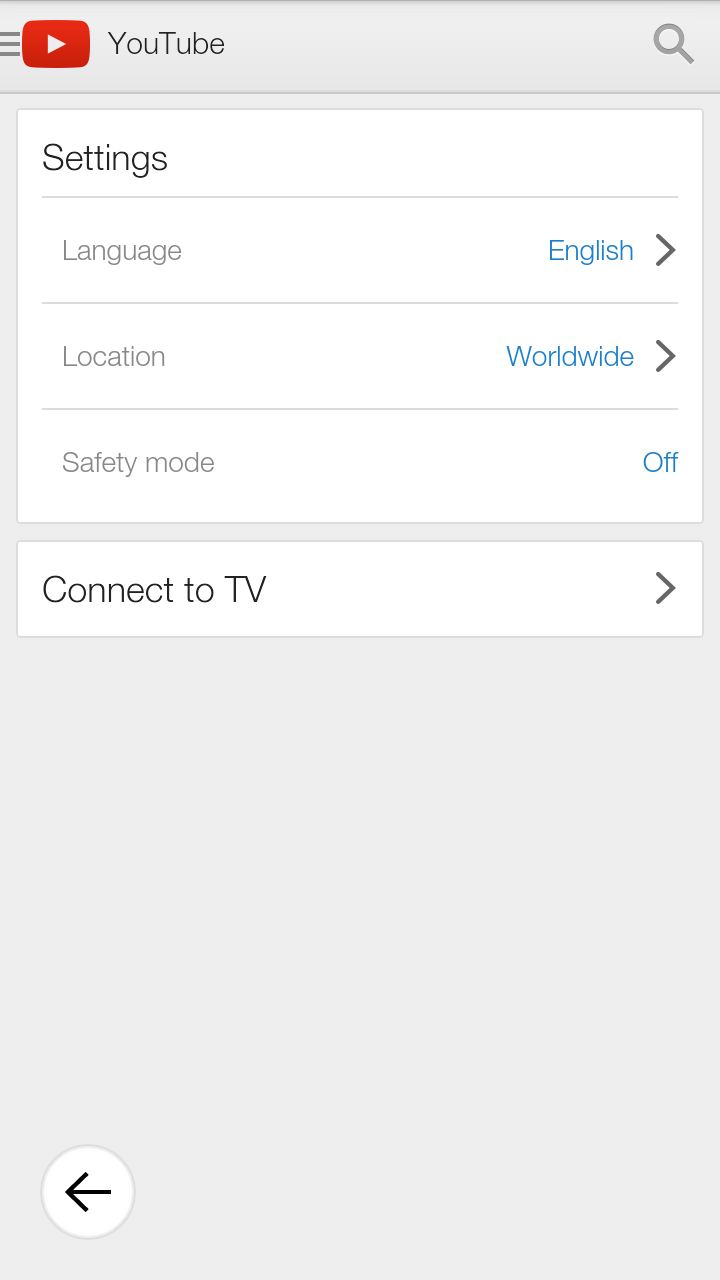Turn Safety mode on by tapping Off
This screenshot has height=1280, width=720.
coord(659,462)
